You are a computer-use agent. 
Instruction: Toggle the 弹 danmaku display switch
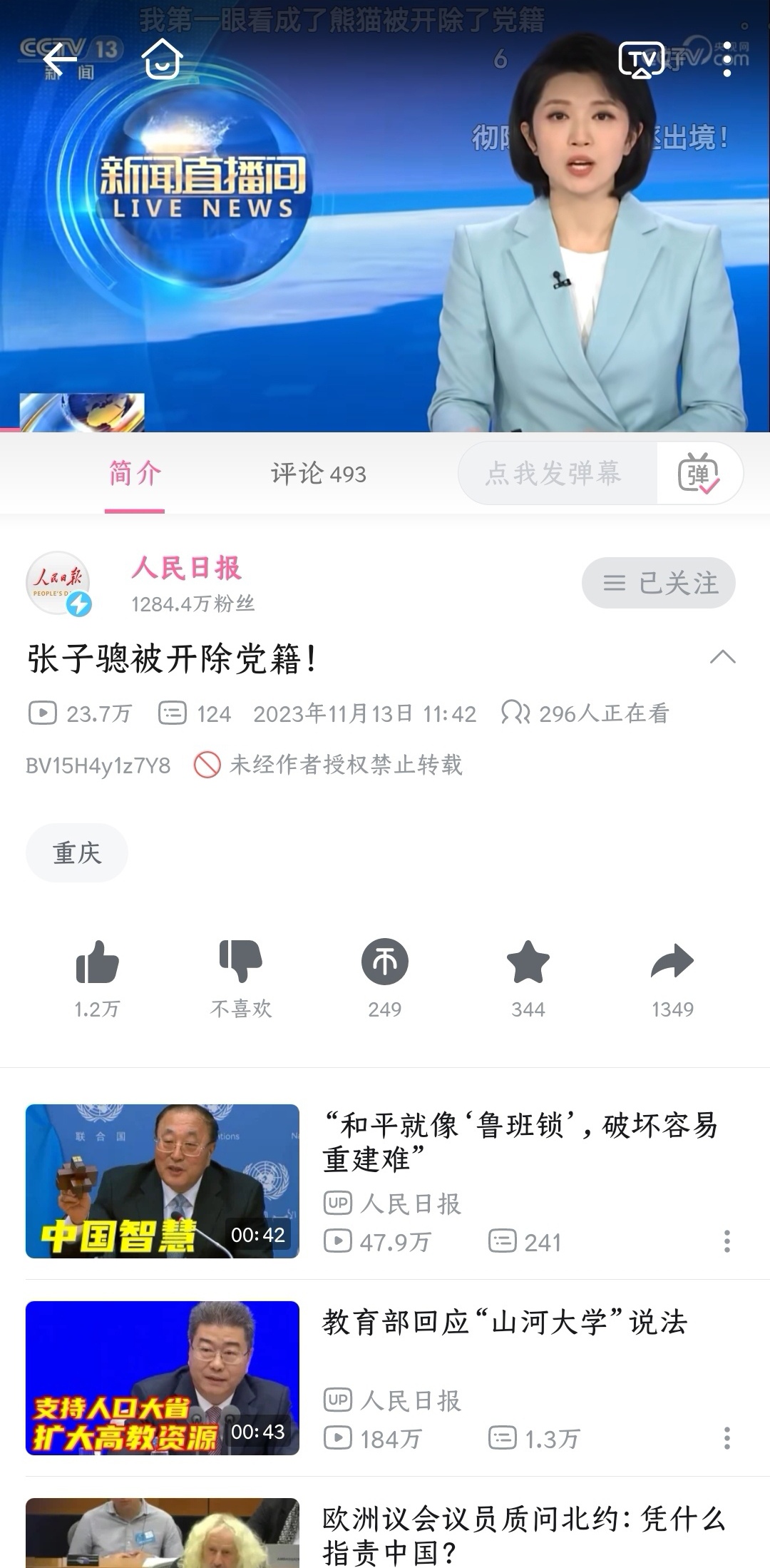699,474
